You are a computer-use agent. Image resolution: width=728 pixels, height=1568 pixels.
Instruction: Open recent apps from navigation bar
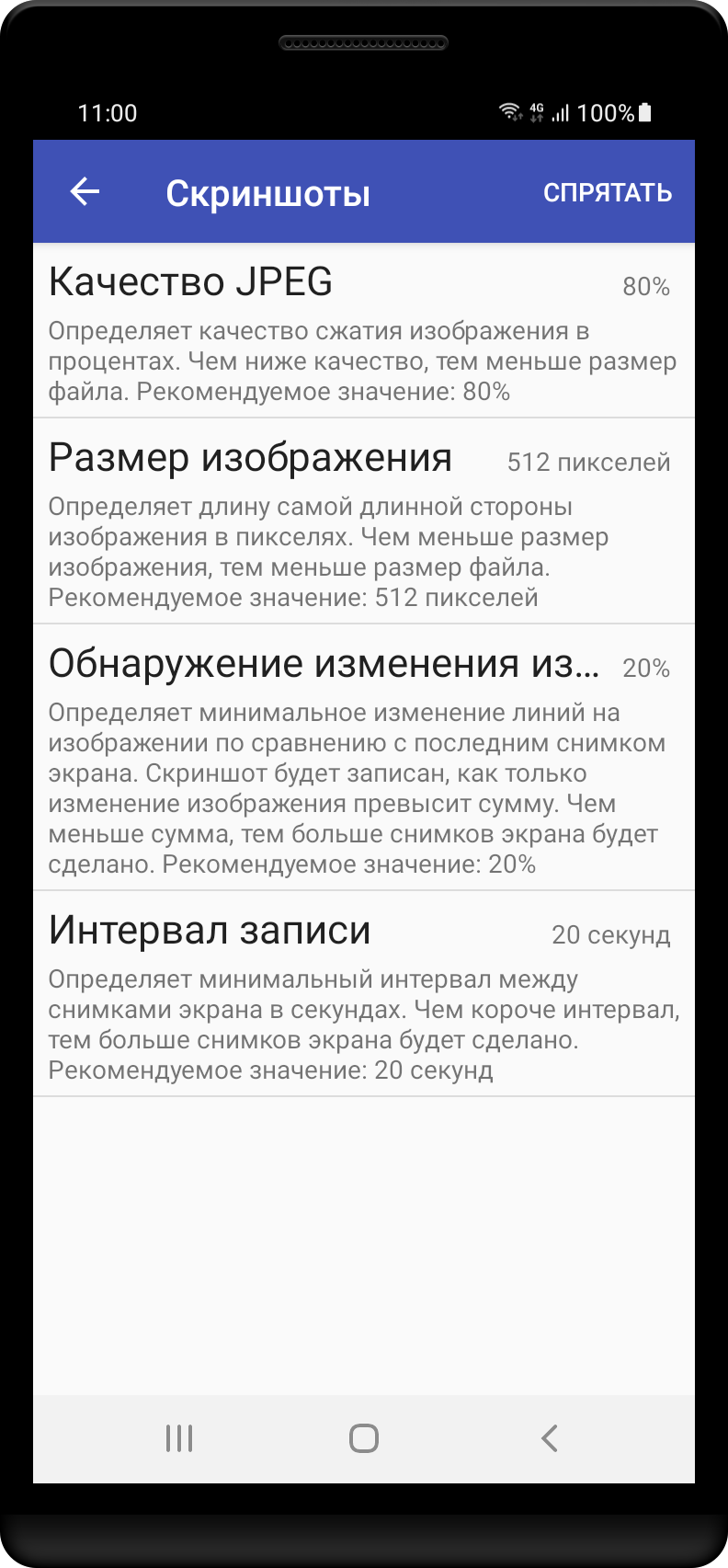coord(179,1438)
